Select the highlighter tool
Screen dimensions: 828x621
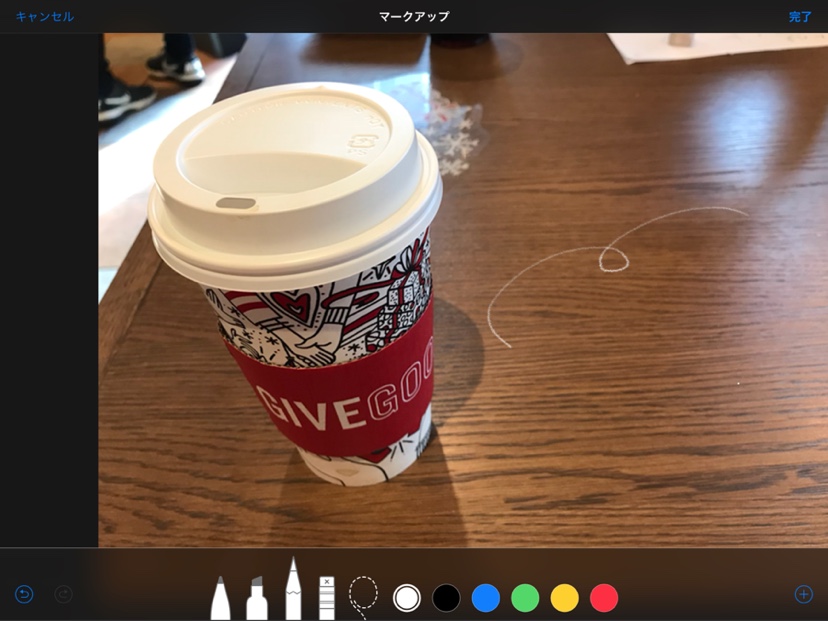coord(257,598)
